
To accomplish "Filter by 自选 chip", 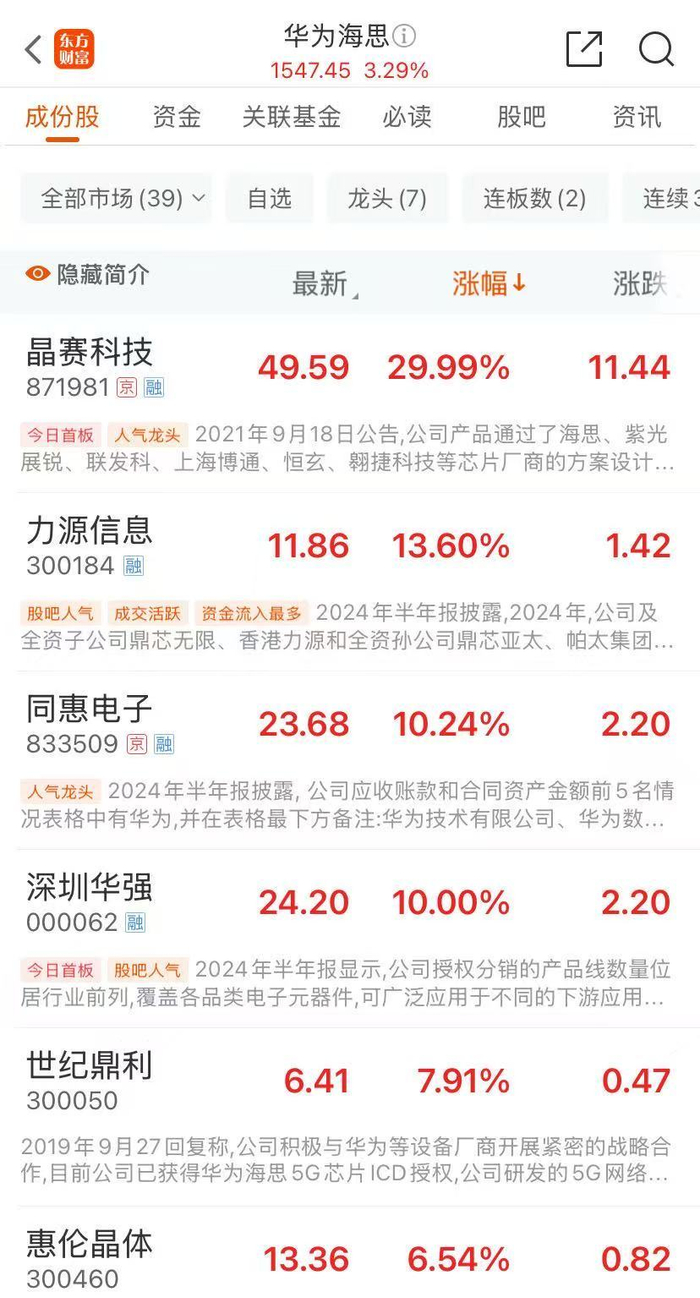I will coord(269,198).
